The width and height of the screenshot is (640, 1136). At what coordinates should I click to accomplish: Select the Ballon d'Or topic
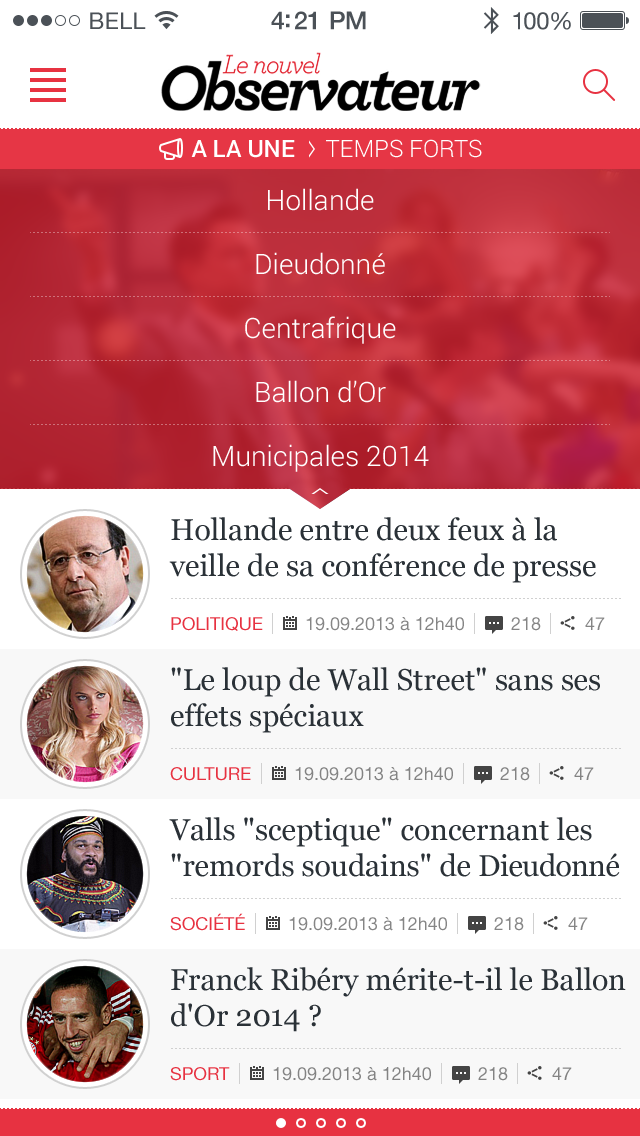pos(320,393)
